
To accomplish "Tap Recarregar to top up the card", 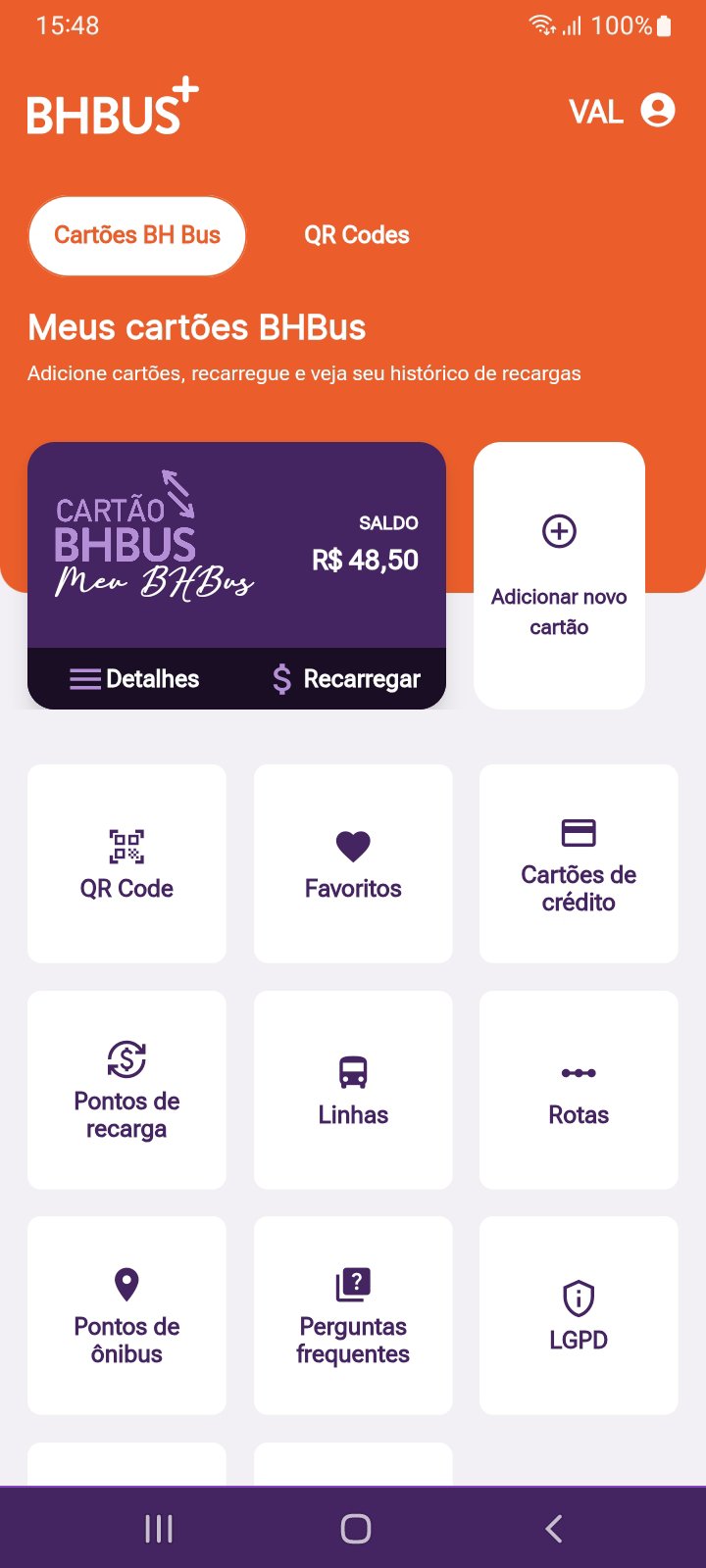I will coord(346,678).
